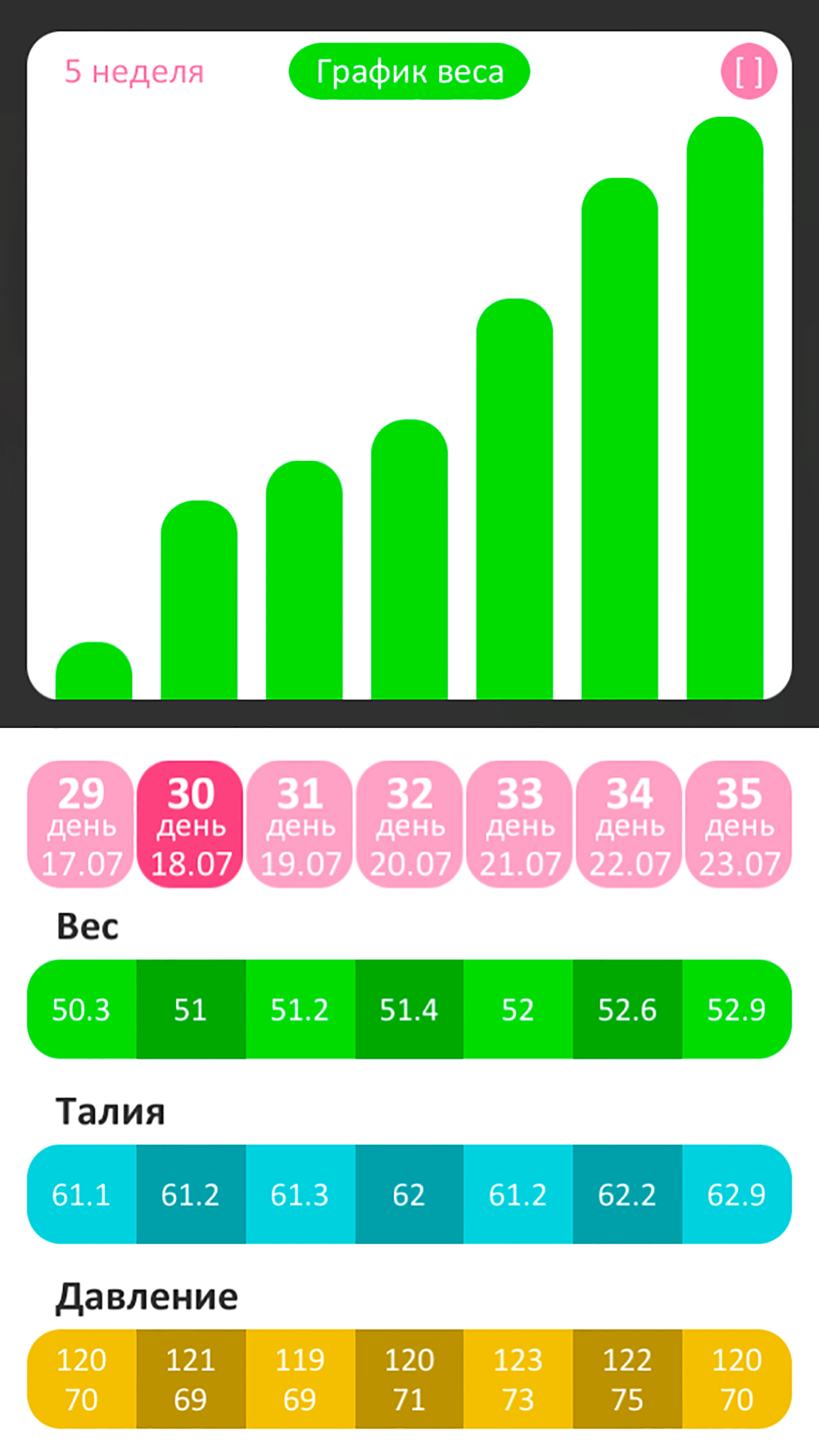This screenshot has height=1456, width=819.
Task: Select day 33 dated 21.07
Action: tap(519, 825)
